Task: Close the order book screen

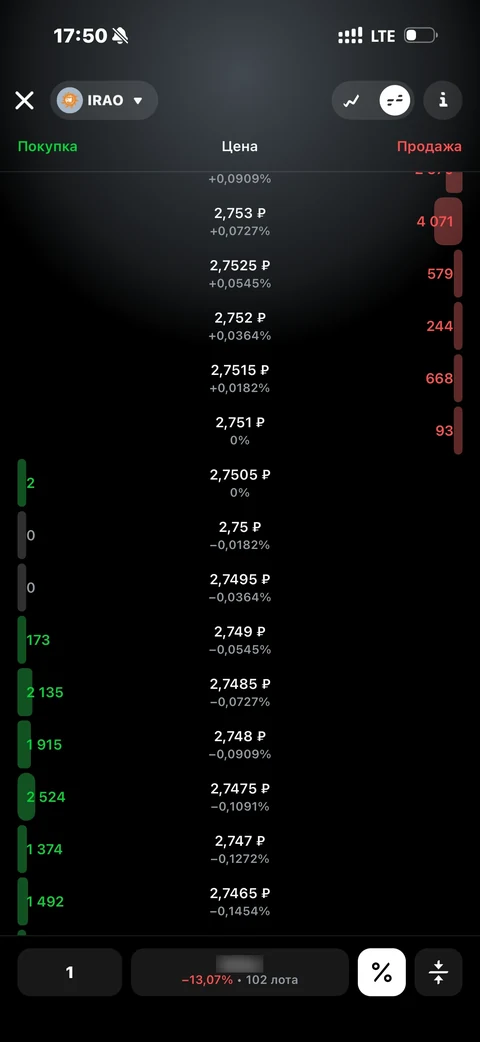Action: 25,101
